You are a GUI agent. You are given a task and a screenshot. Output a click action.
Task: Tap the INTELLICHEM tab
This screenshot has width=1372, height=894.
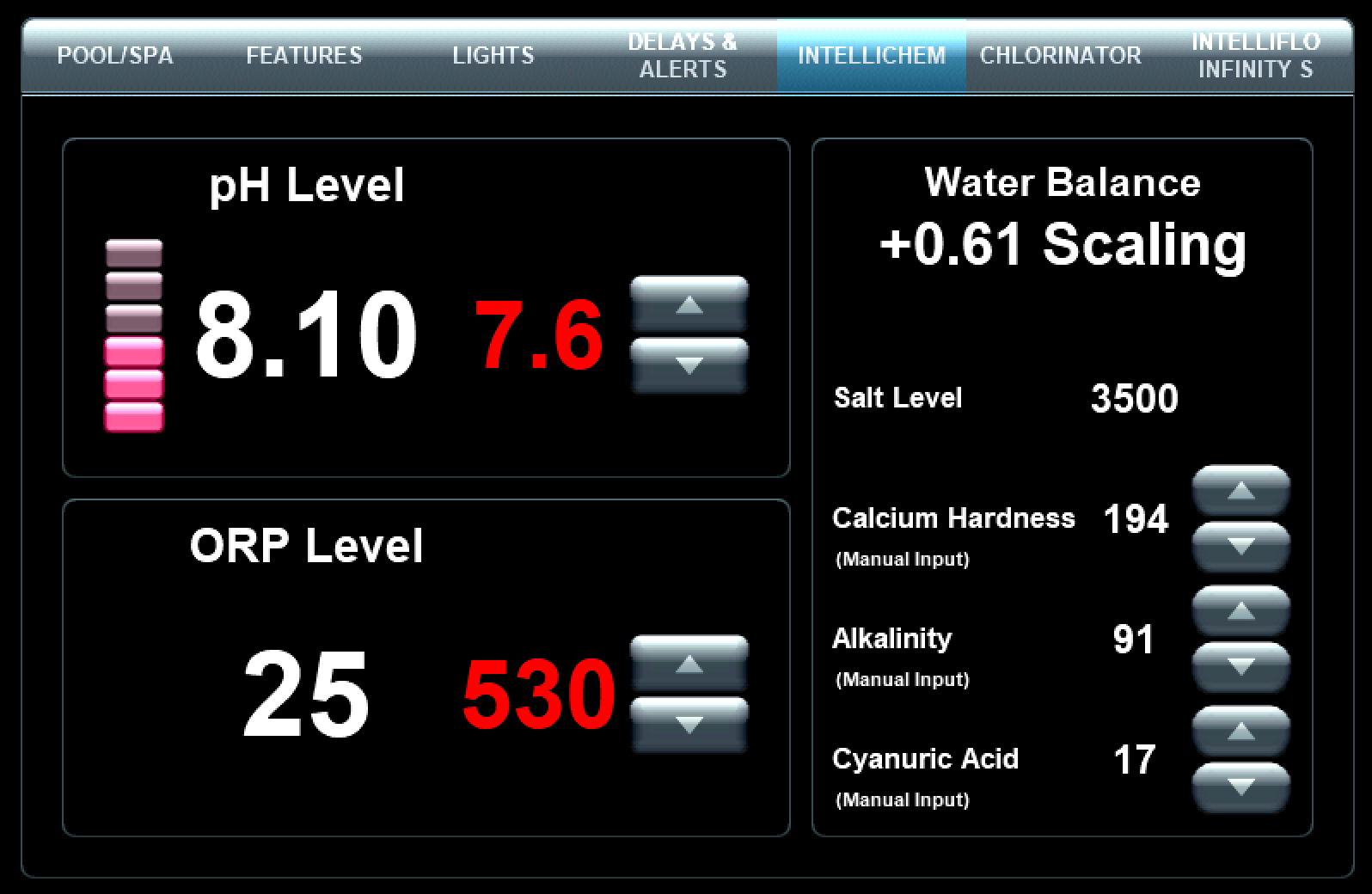pyautogui.click(x=871, y=56)
